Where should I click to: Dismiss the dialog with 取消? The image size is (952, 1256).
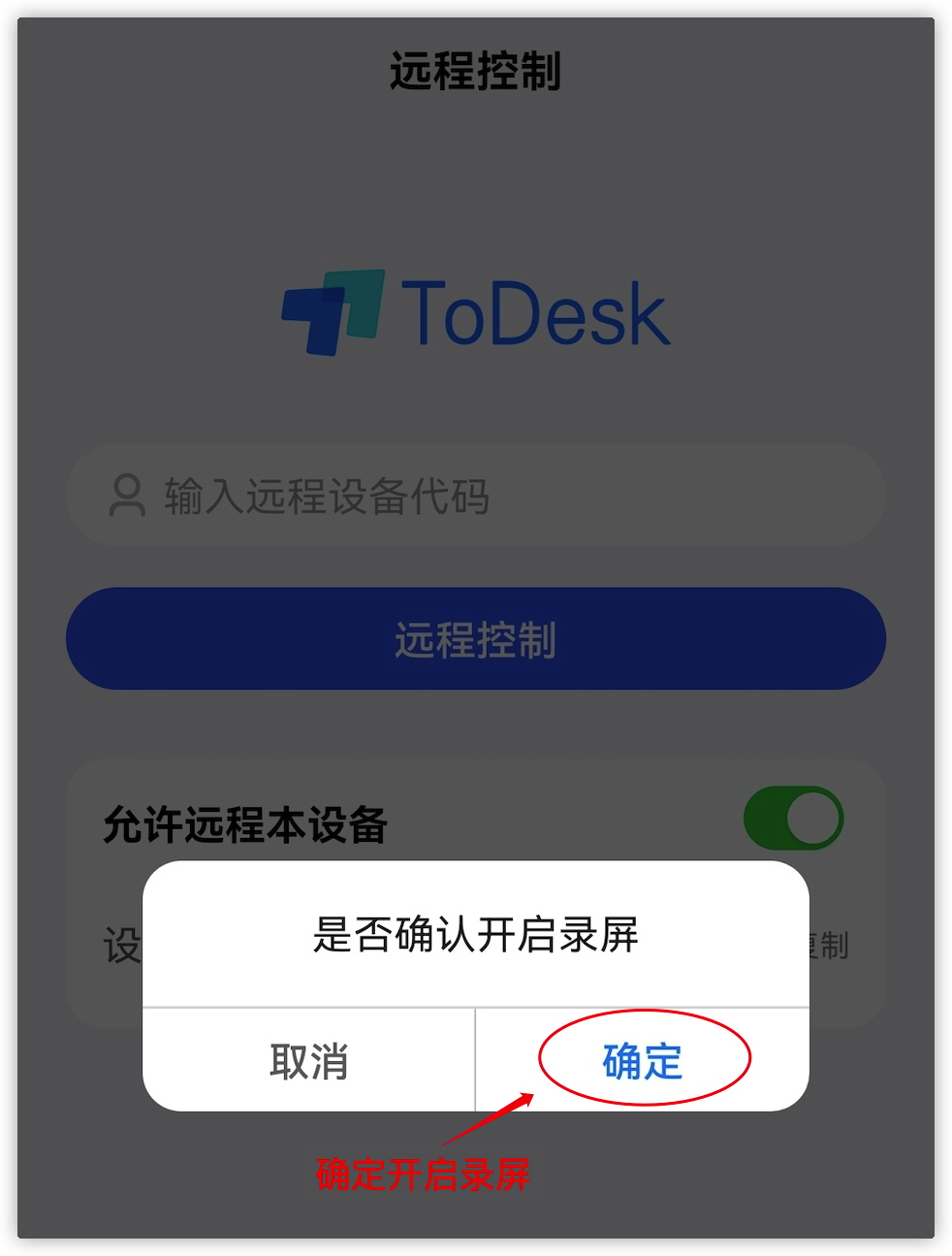coord(308,1061)
